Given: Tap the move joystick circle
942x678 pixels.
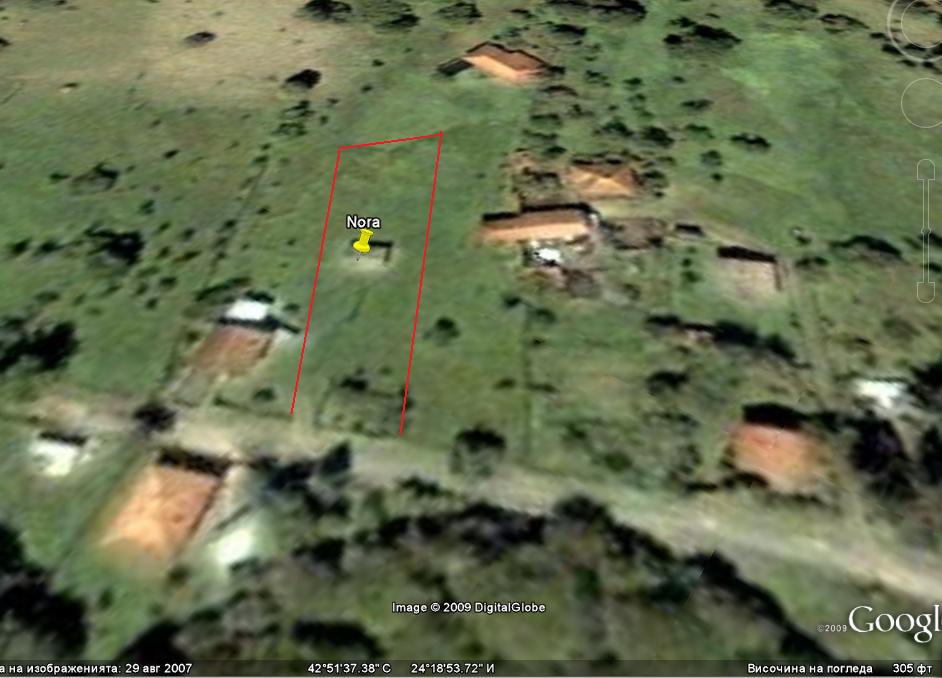Looking at the screenshot, I should (x=924, y=102).
